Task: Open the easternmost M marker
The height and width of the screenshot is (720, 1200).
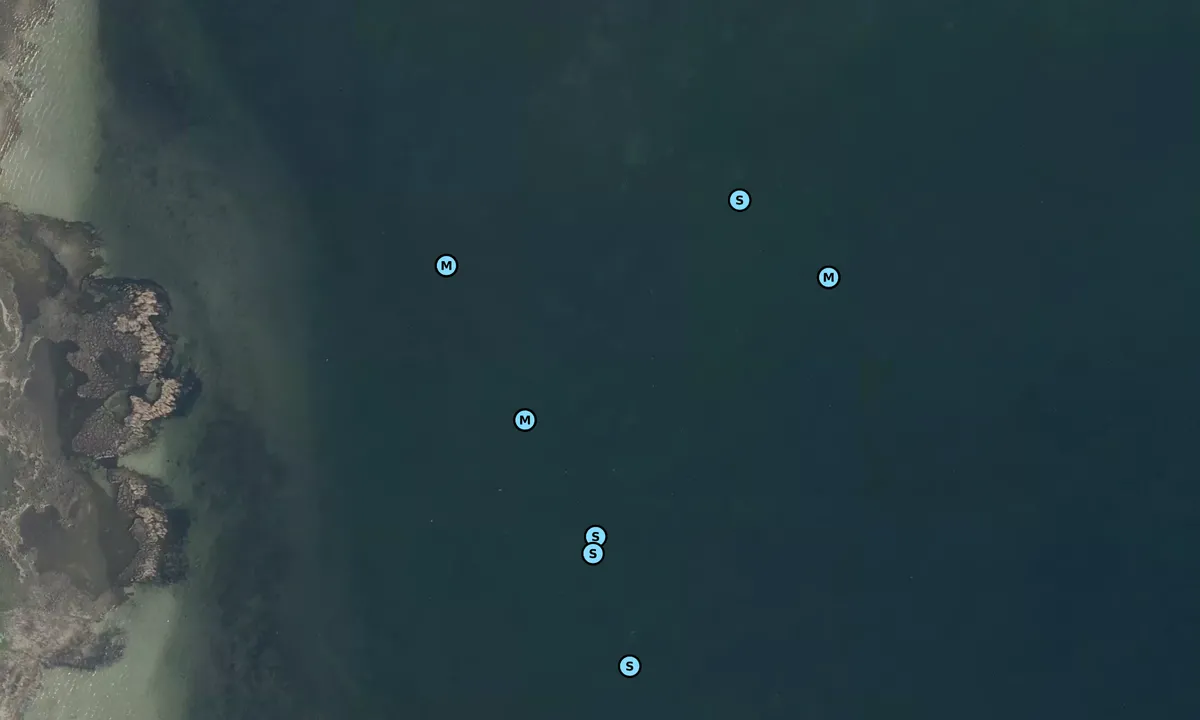Action: click(x=828, y=278)
